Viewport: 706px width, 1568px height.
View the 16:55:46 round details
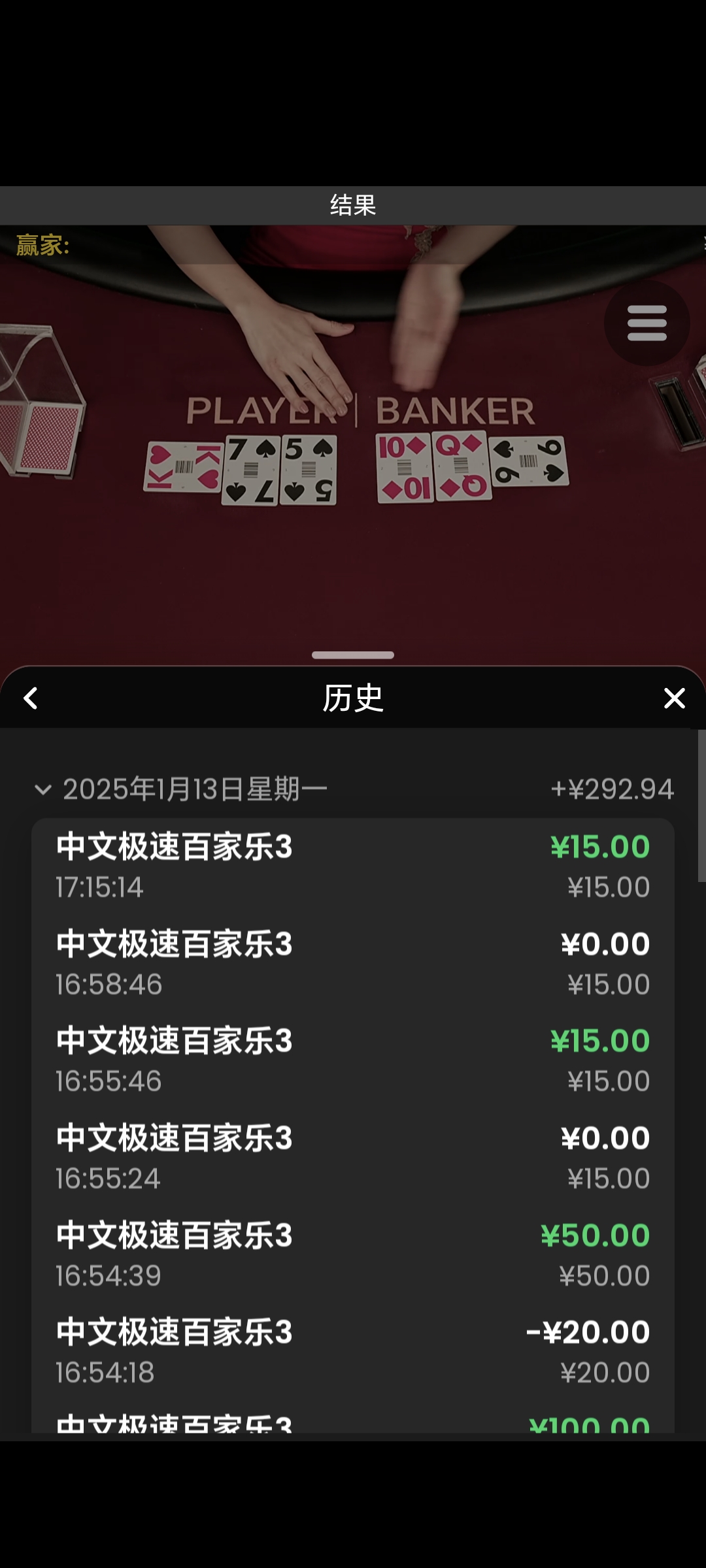[353, 1060]
